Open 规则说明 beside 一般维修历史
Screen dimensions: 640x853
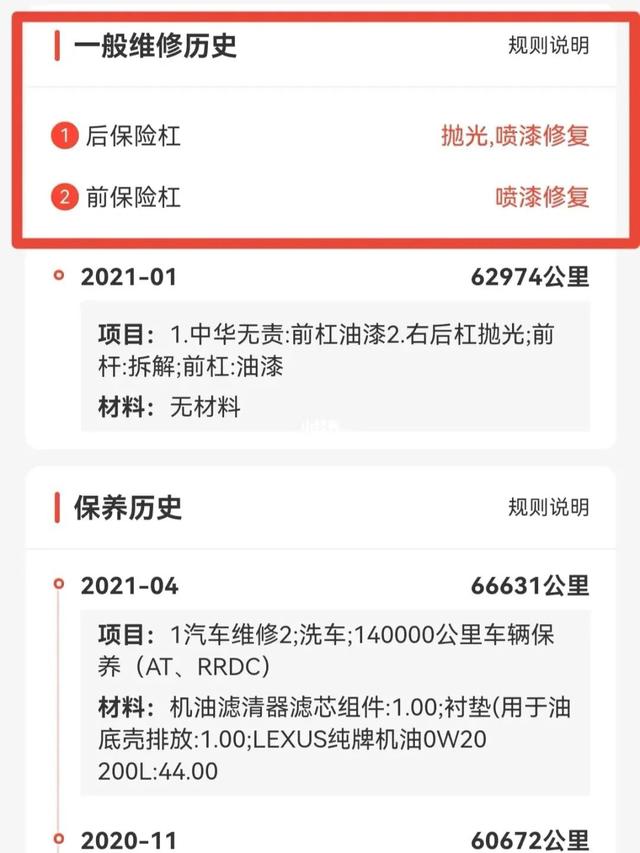coord(548,45)
